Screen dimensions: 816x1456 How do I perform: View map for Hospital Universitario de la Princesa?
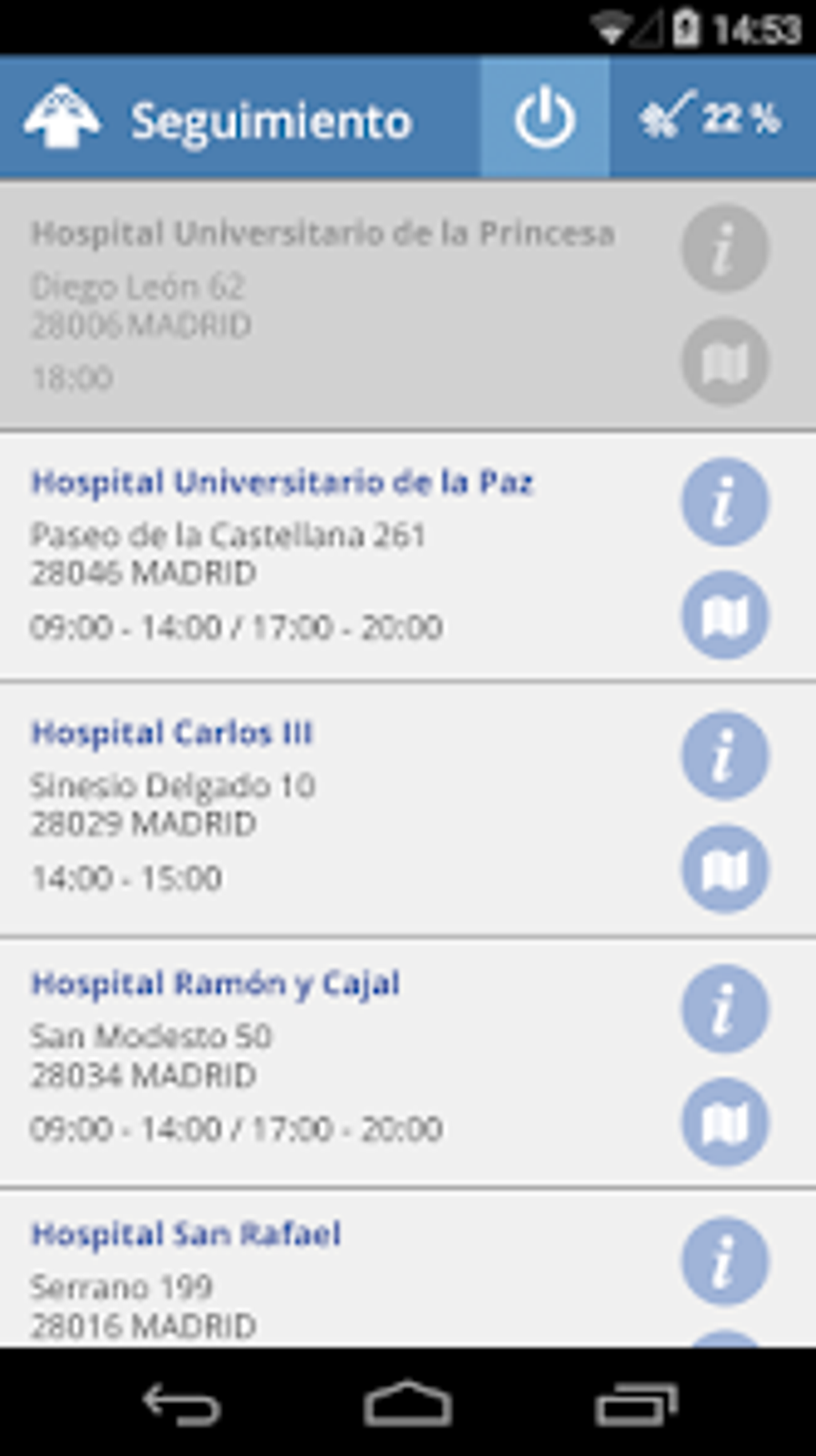coord(725,362)
